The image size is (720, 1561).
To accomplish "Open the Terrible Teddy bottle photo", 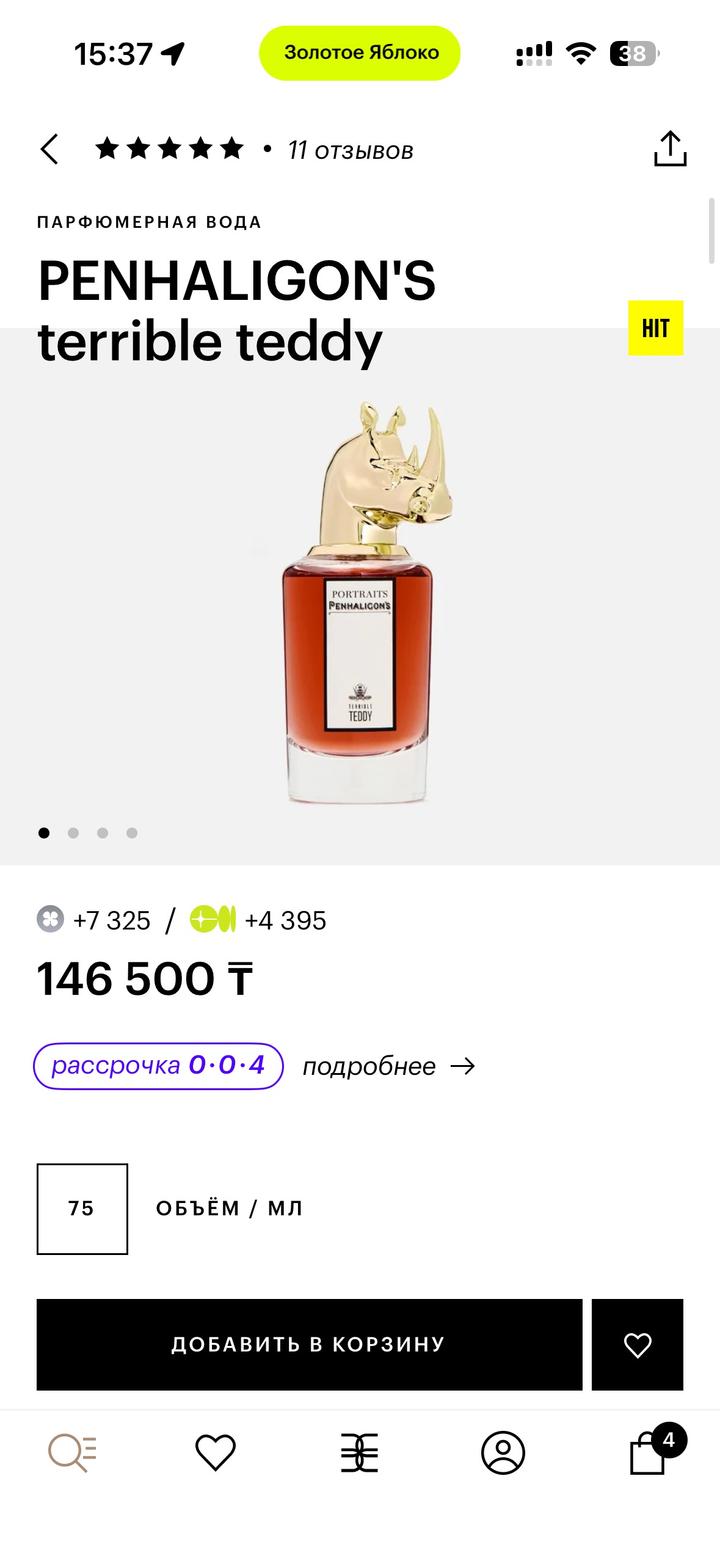I will click(360, 600).
